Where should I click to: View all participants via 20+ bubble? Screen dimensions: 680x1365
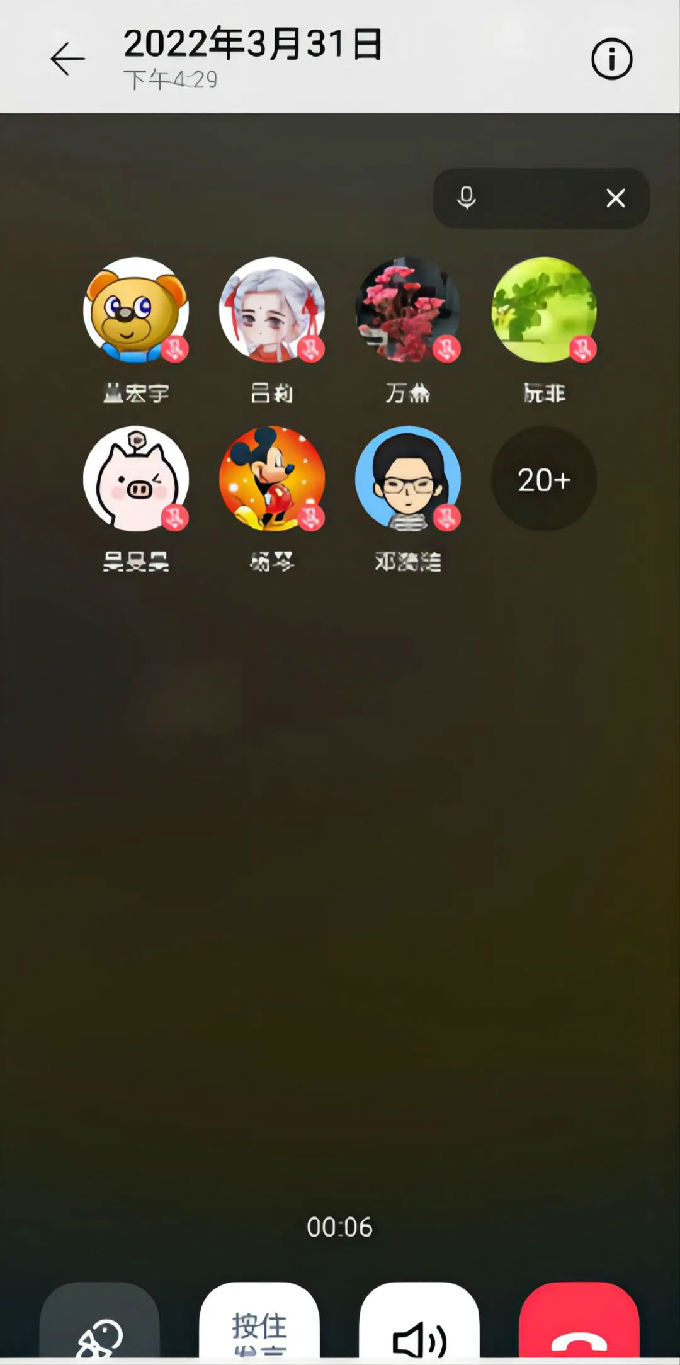(544, 479)
